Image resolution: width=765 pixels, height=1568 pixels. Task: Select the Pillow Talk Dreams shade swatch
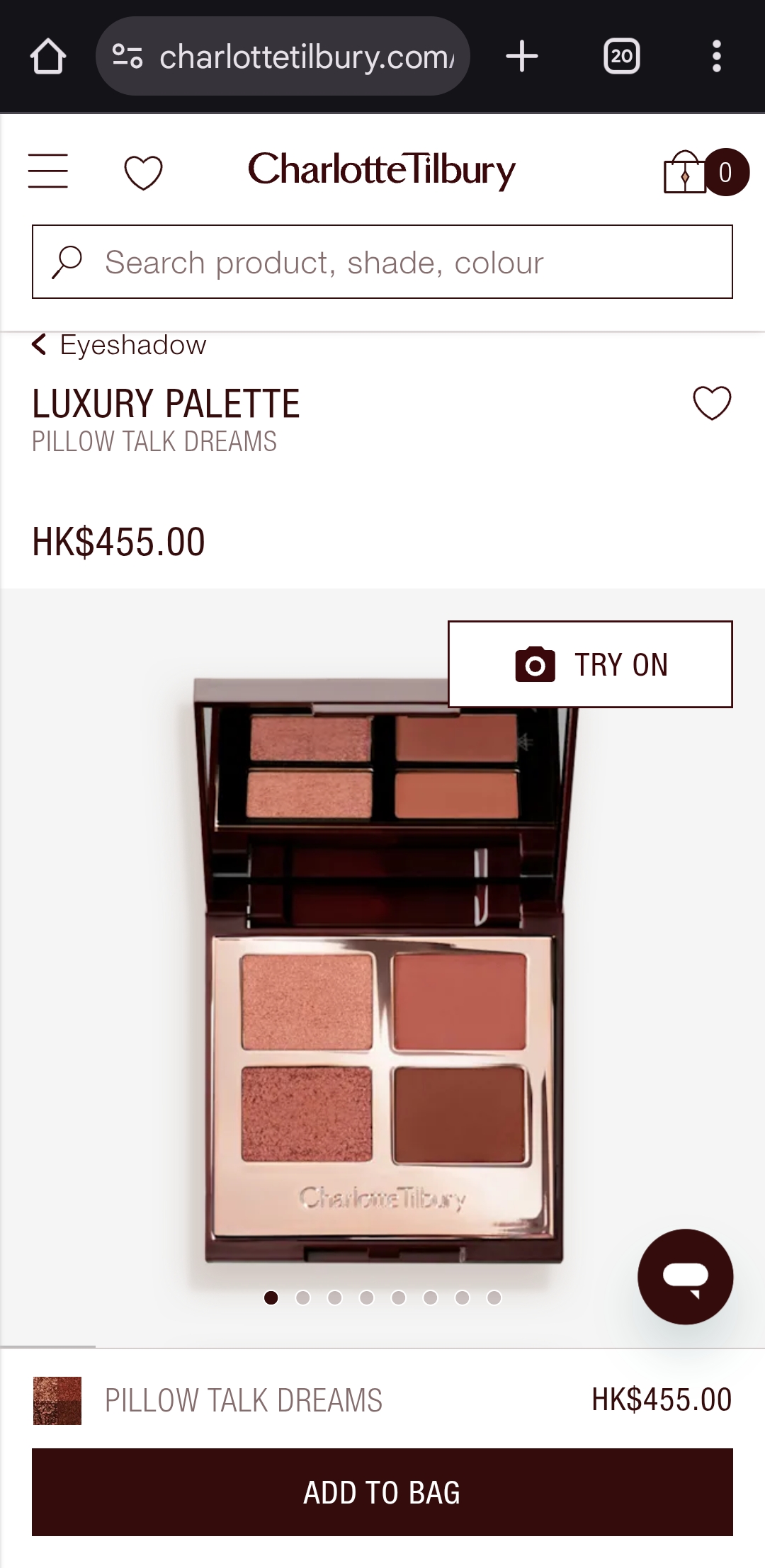tap(57, 1400)
